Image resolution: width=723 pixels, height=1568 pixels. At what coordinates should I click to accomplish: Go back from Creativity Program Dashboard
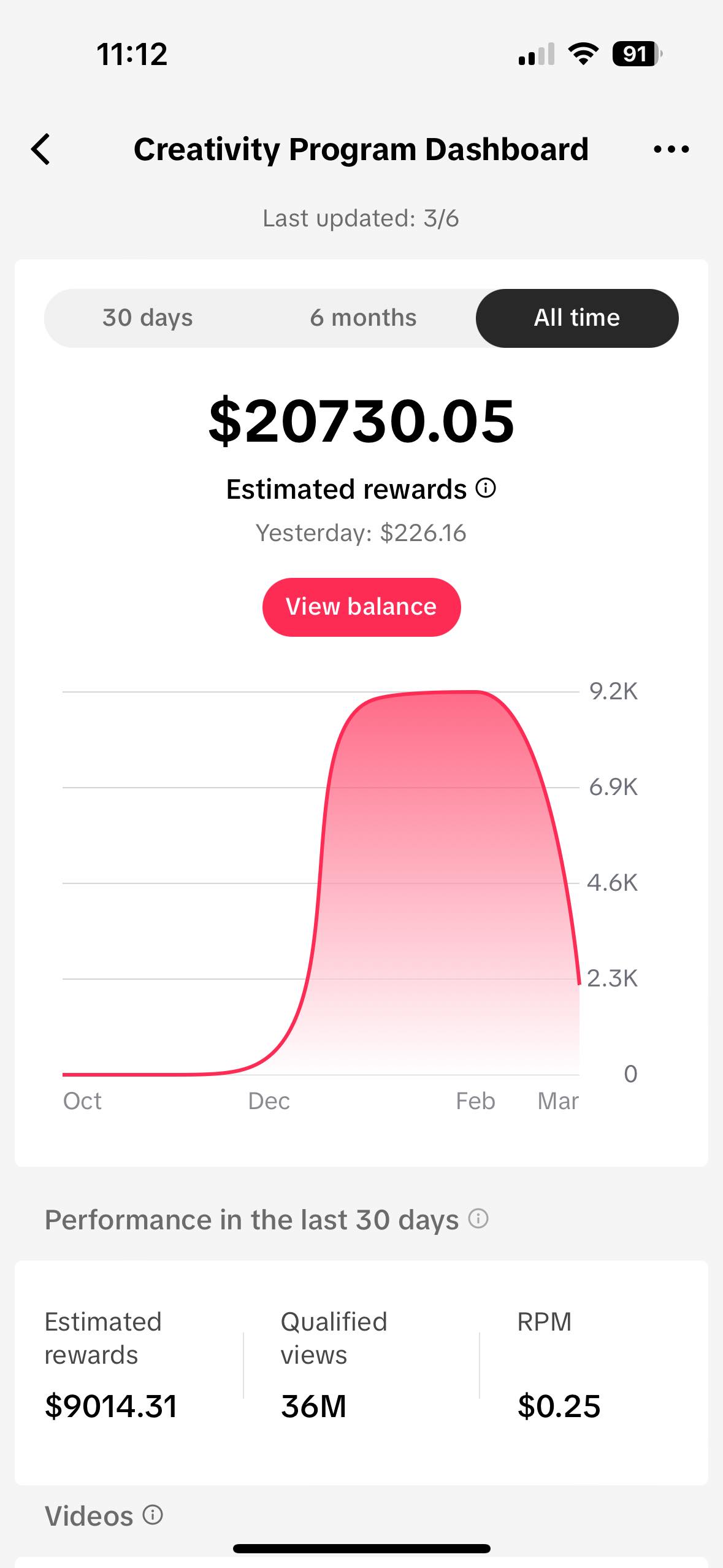pyautogui.click(x=40, y=149)
